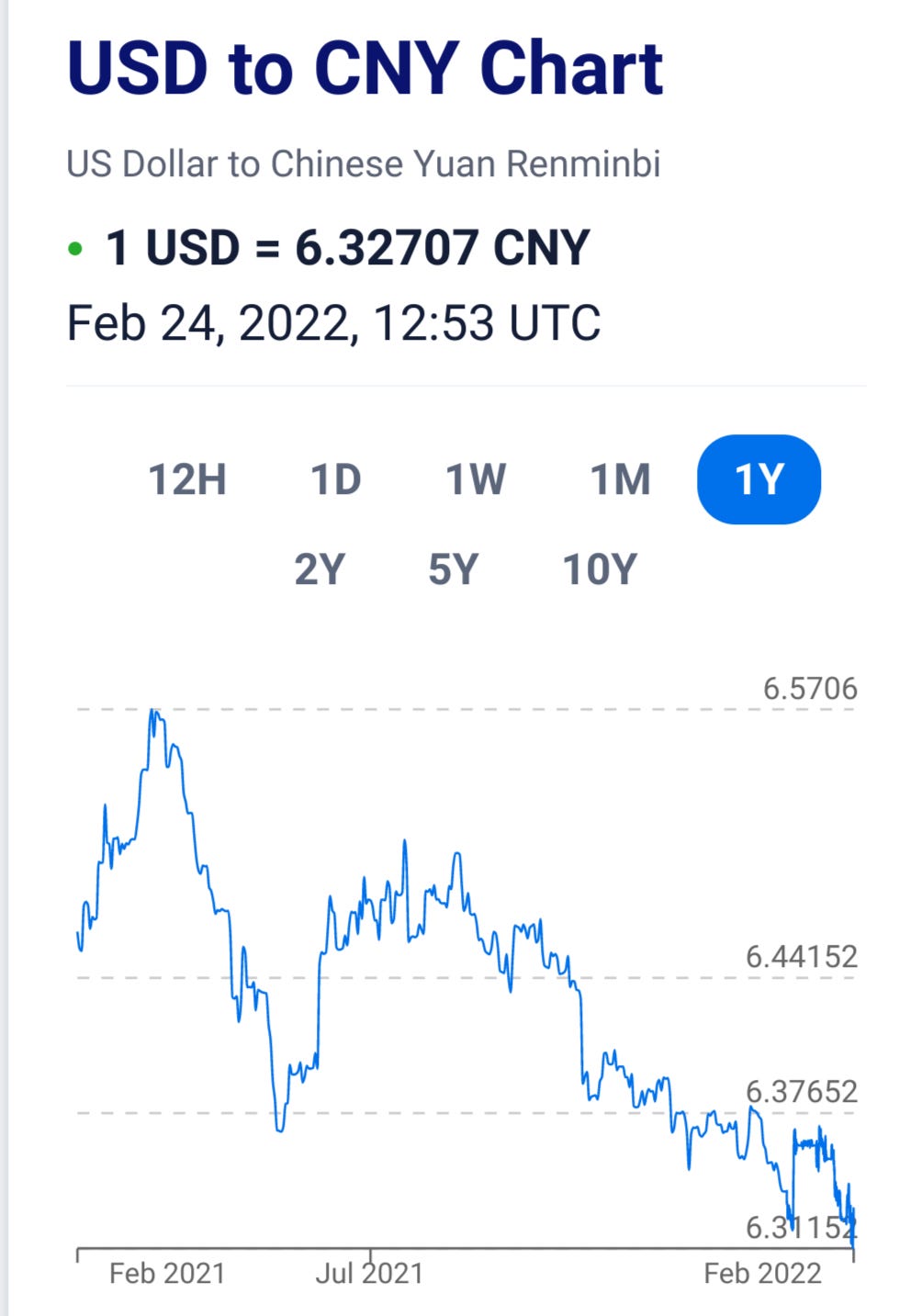Switch chart to the 12H range

pyautogui.click(x=187, y=479)
